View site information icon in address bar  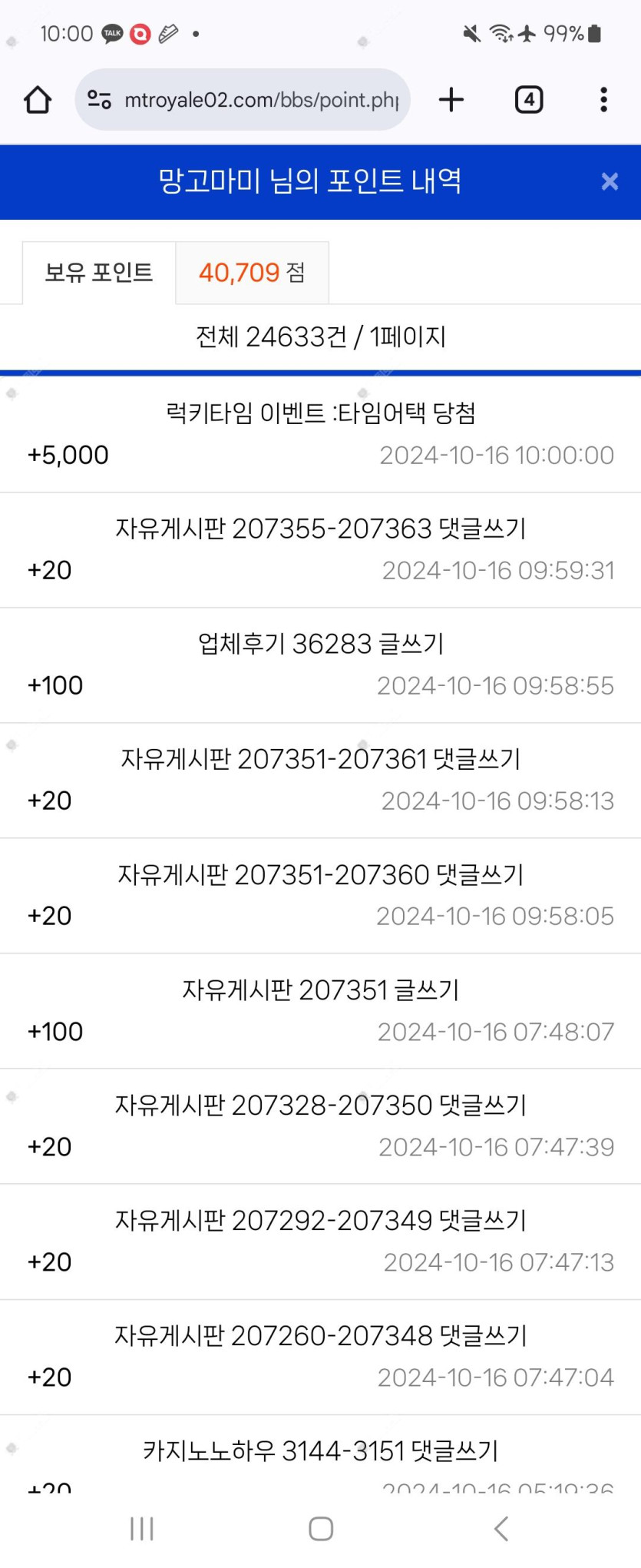100,100
